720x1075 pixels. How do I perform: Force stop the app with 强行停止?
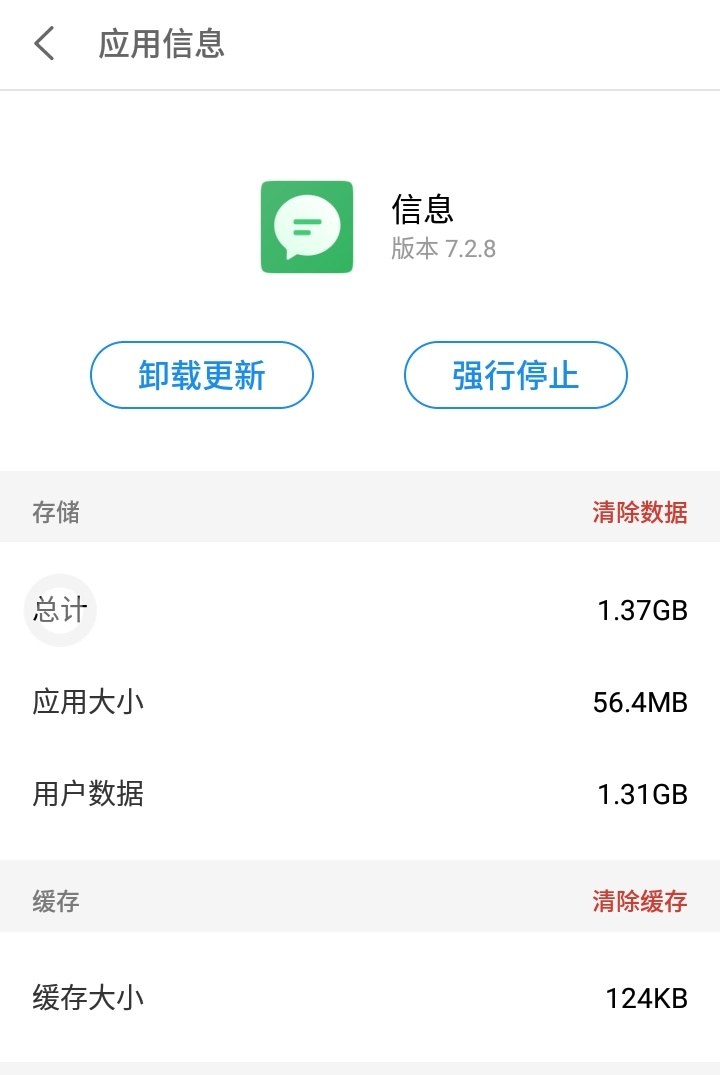point(515,375)
